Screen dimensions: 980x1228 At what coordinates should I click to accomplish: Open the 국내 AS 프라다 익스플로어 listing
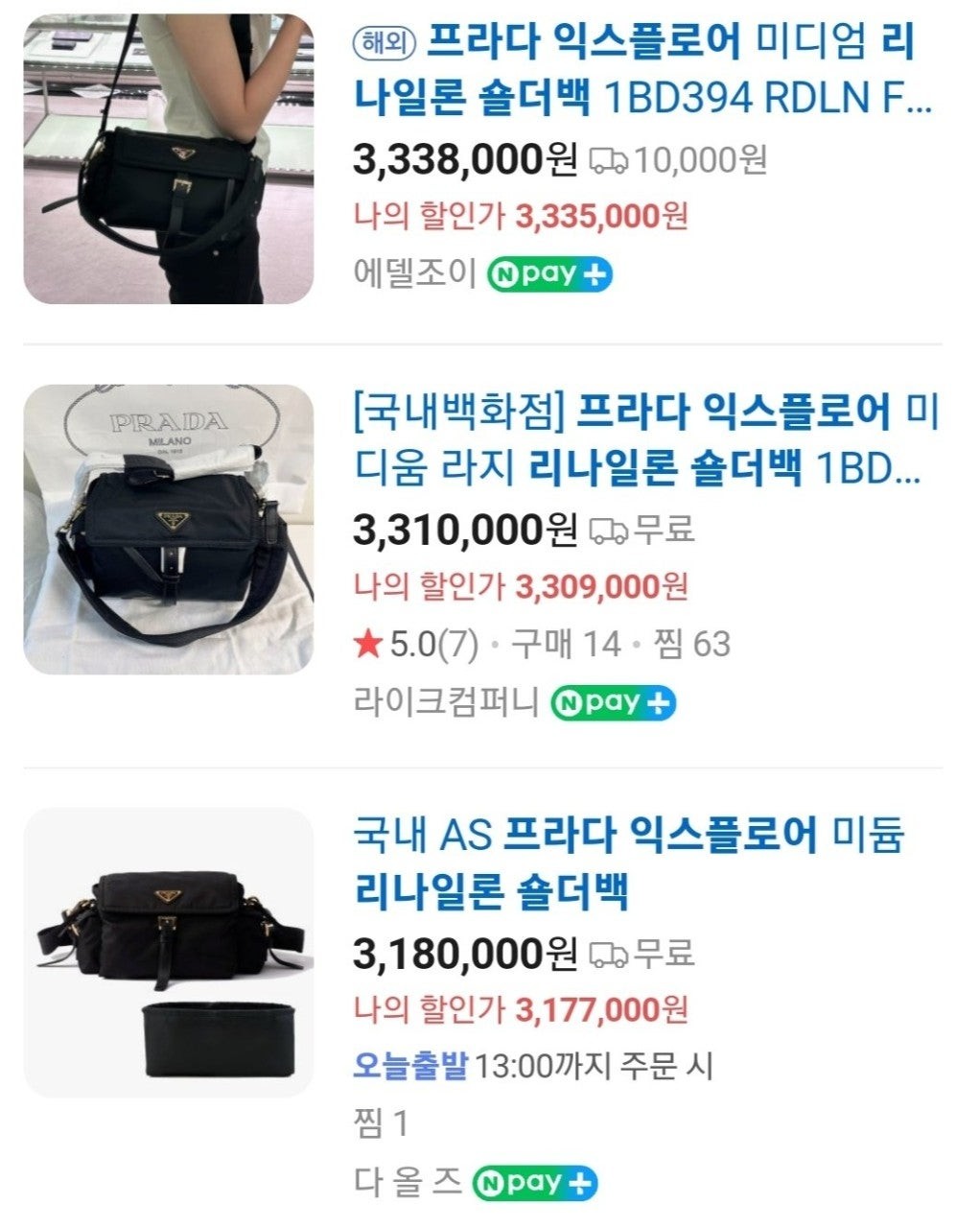(628, 862)
